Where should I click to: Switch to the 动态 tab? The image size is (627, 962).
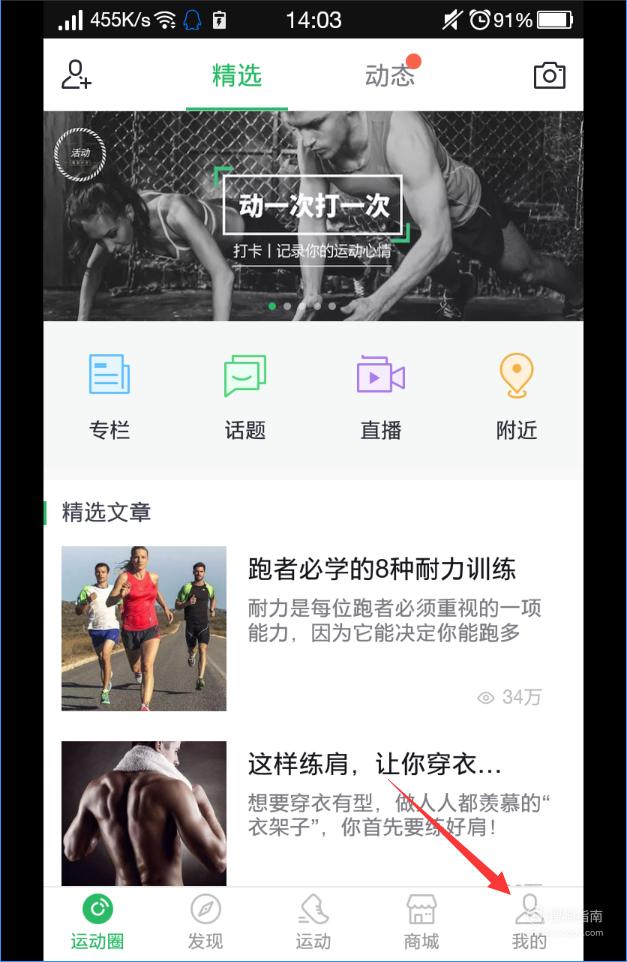(389, 76)
